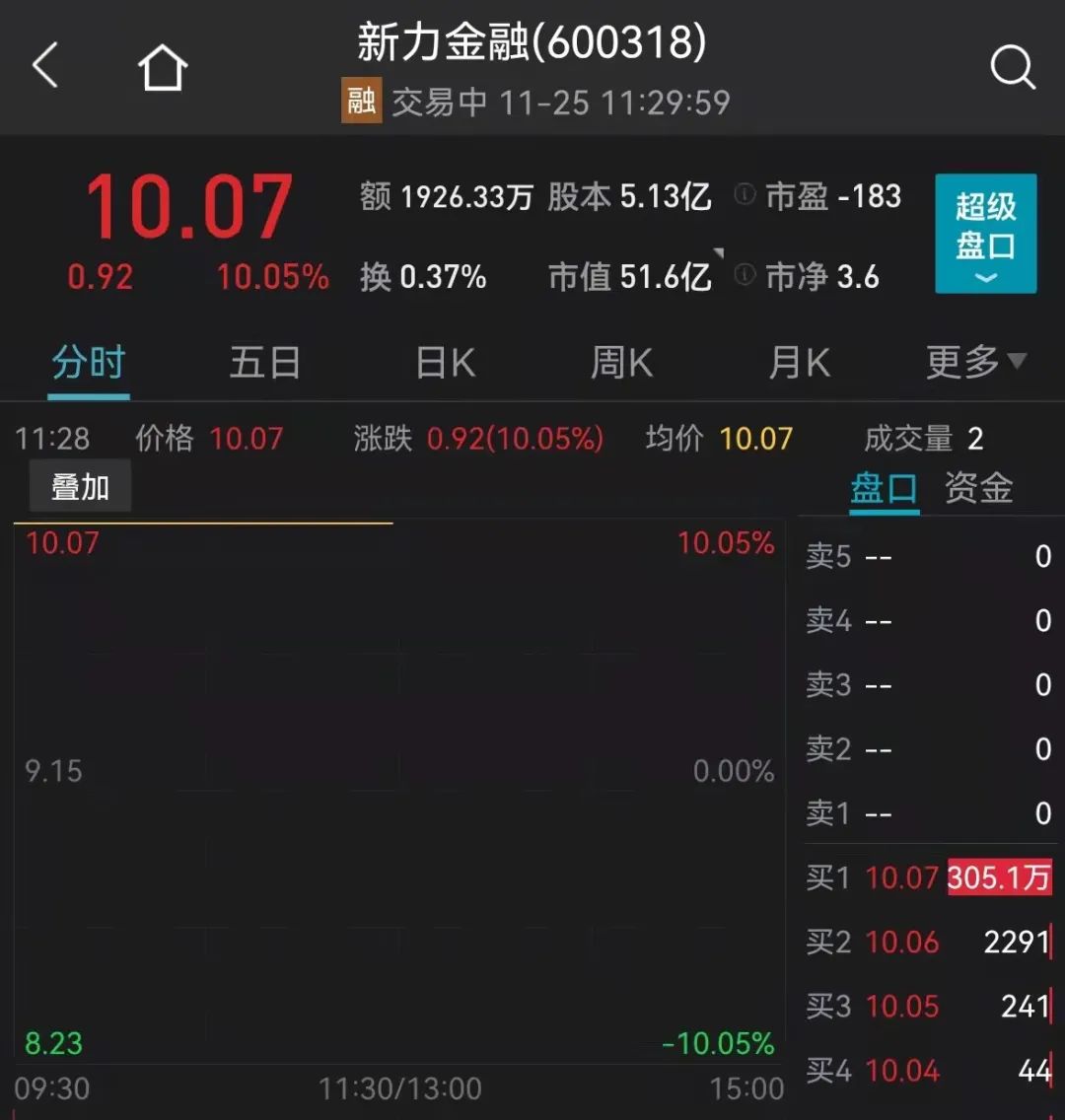Select the 盘口 tab
The width and height of the screenshot is (1065, 1120).
coord(884,489)
